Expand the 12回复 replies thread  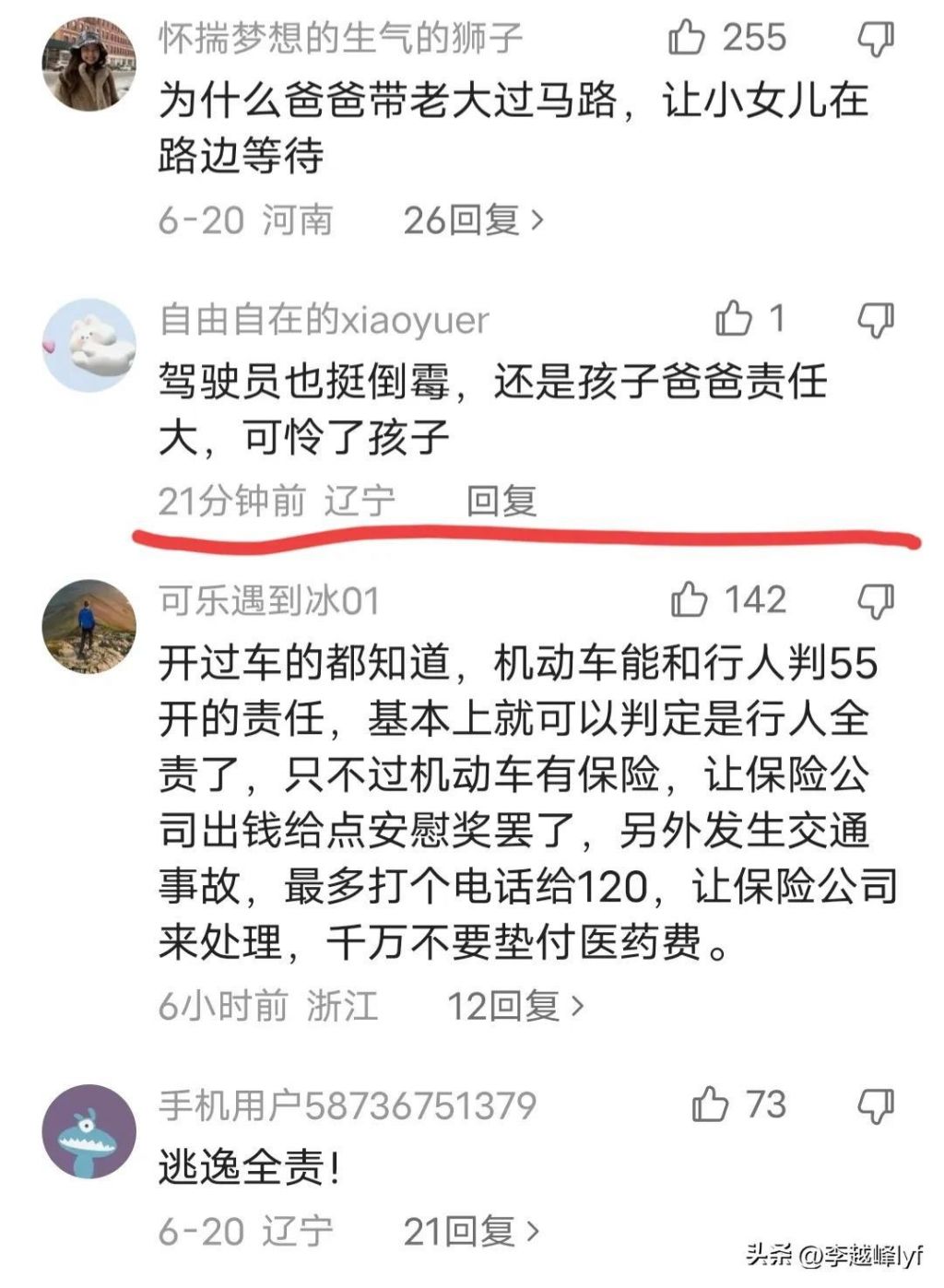click(x=515, y=1006)
